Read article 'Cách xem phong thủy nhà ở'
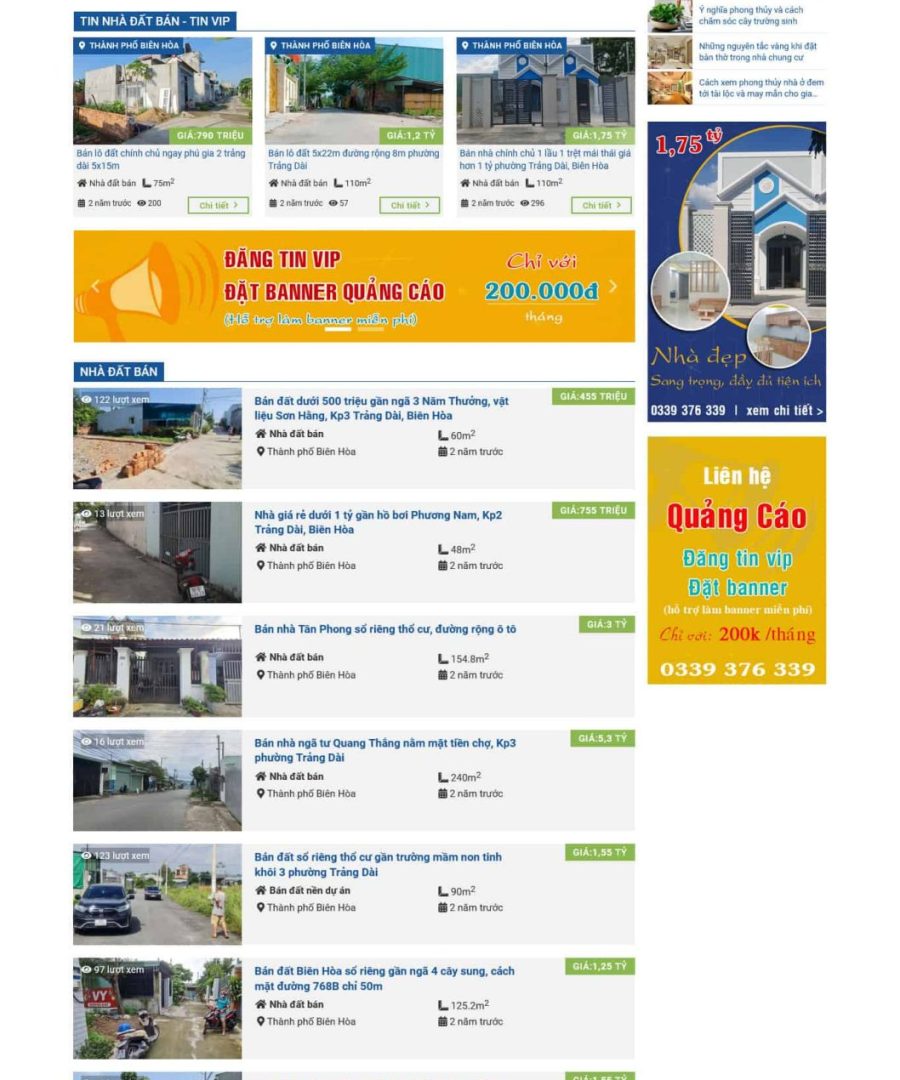The width and height of the screenshot is (900, 1080). (x=760, y=88)
